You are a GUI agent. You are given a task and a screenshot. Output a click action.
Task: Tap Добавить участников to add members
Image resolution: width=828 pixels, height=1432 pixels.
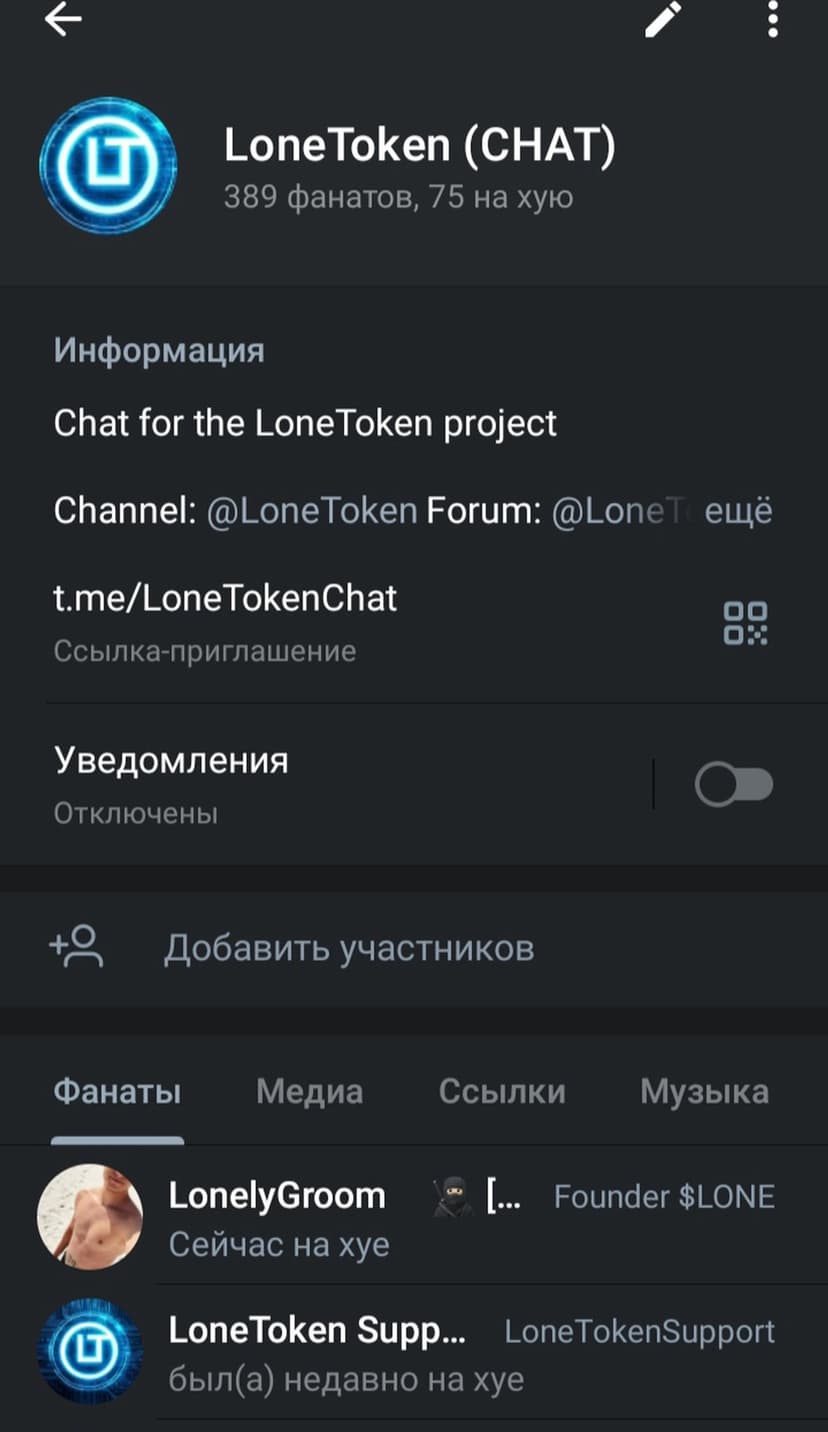coord(348,947)
